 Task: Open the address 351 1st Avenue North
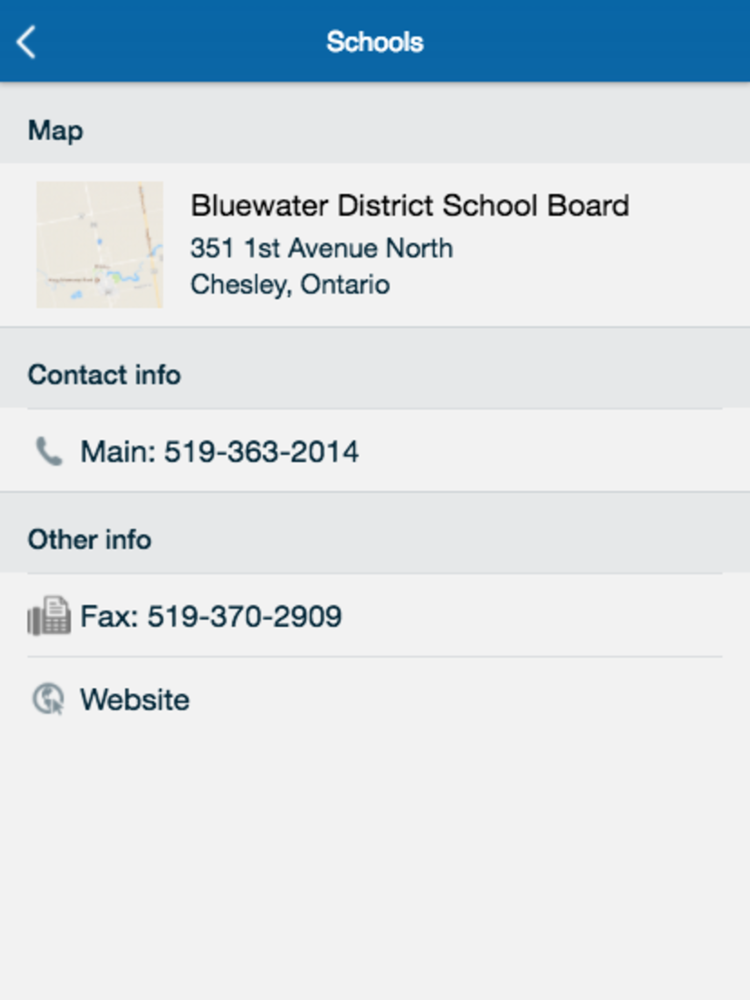pos(321,248)
